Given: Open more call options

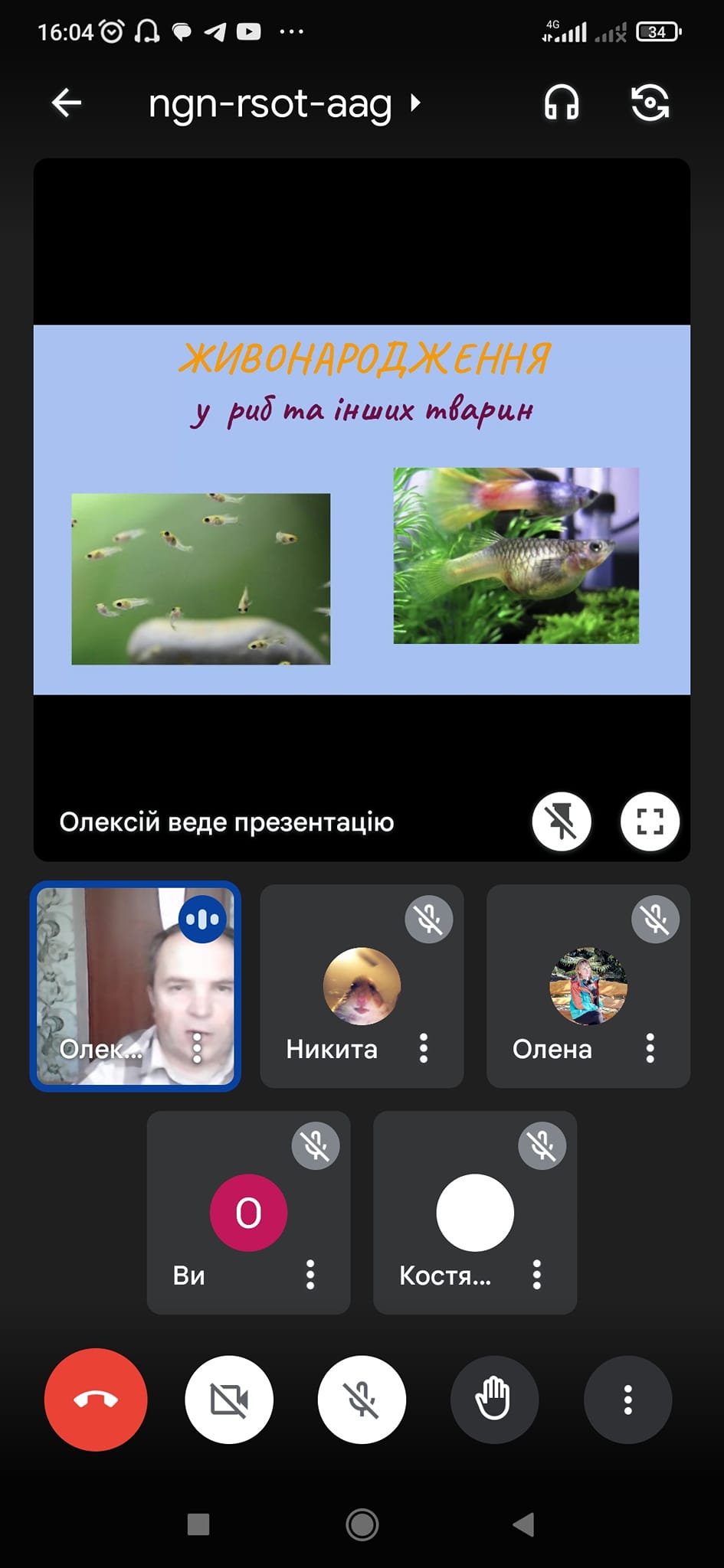Looking at the screenshot, I should tap(627, 1400).
